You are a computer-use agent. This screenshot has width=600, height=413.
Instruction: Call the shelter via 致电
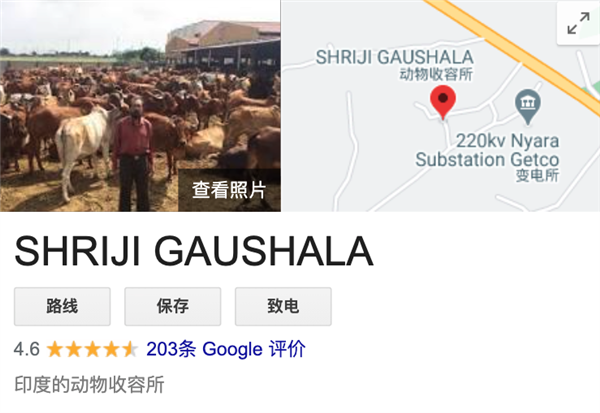[283, 306]
